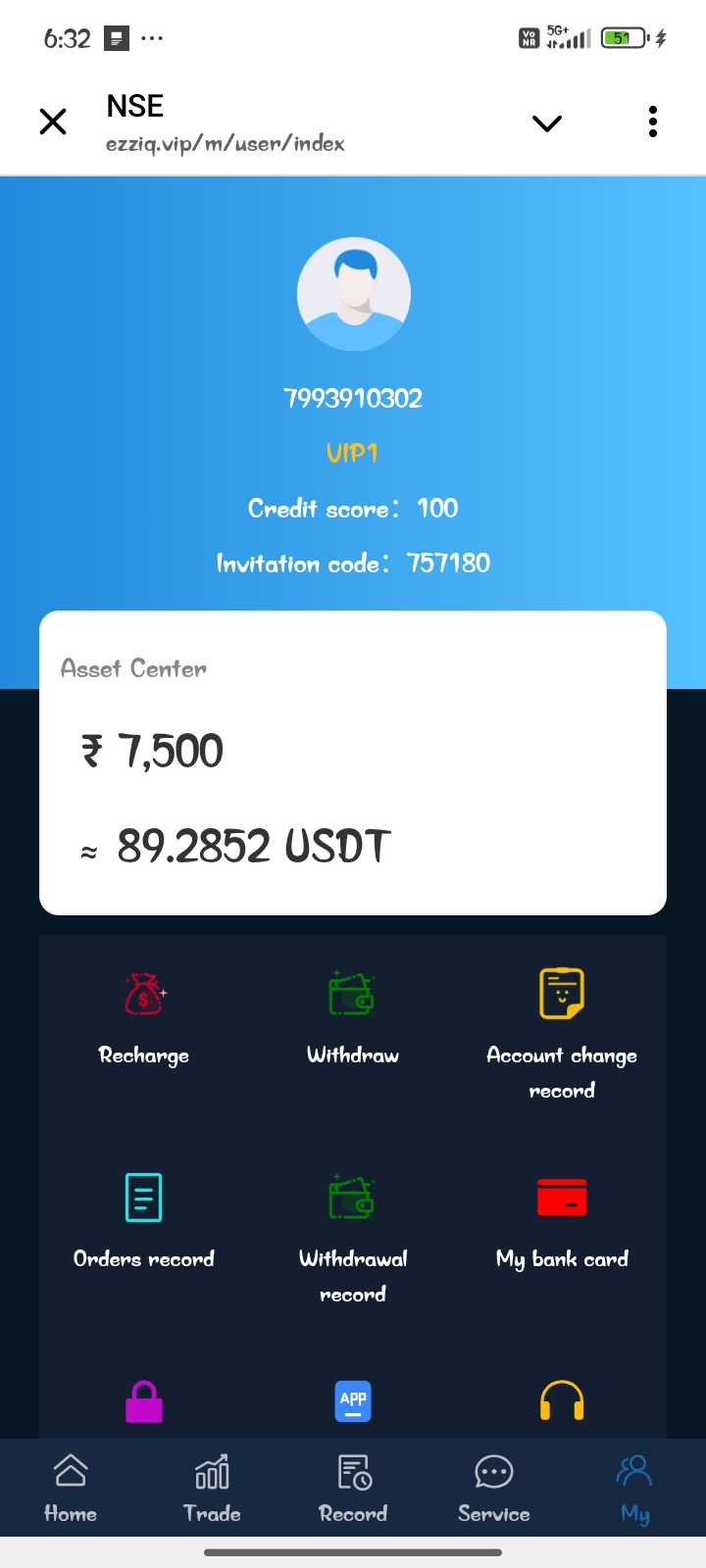
Task: Go to the Home tab
Action: pyautogui.click(x=71, y=1488)
